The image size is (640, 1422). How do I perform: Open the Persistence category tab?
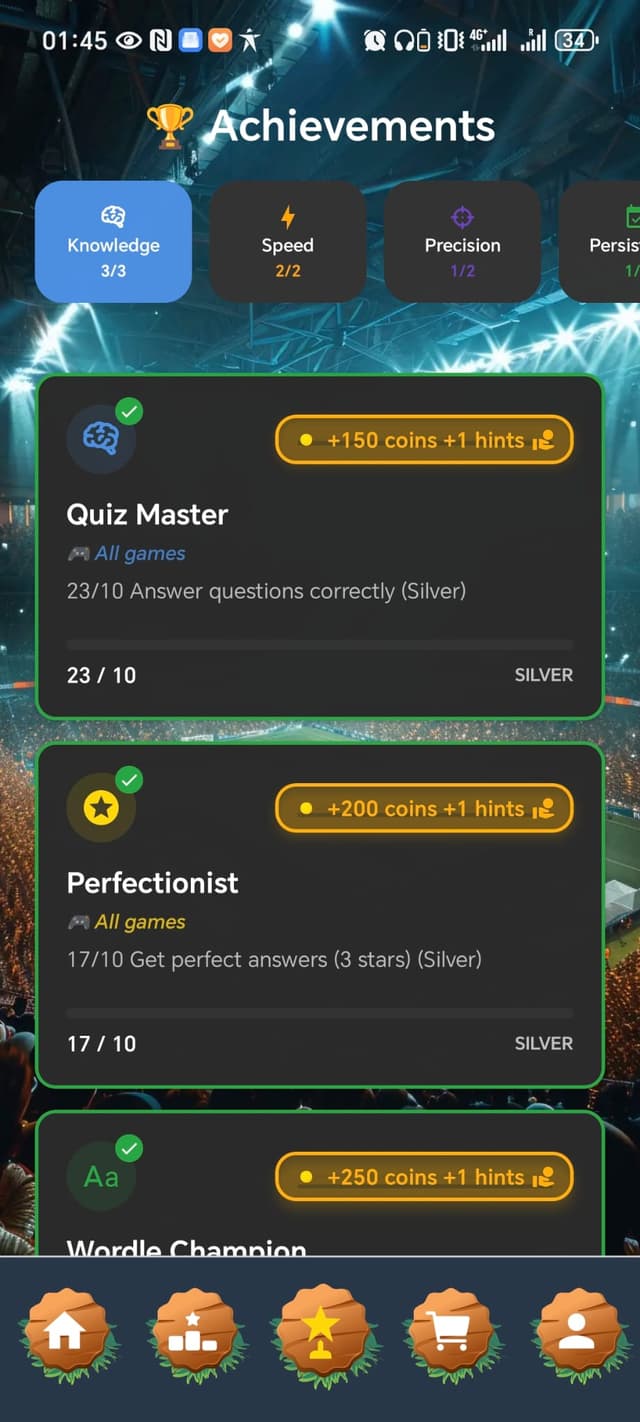click(x=612, y=242)
